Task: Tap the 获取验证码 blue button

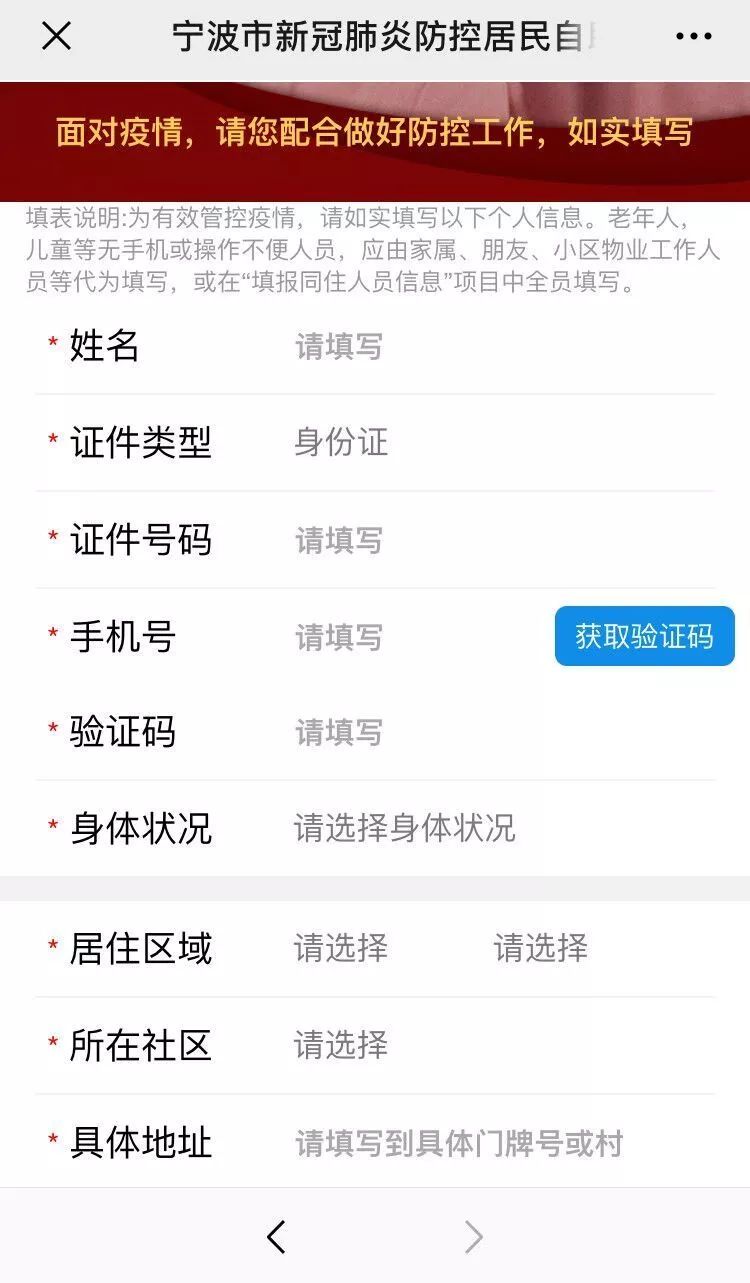Action: pos(644,636)
